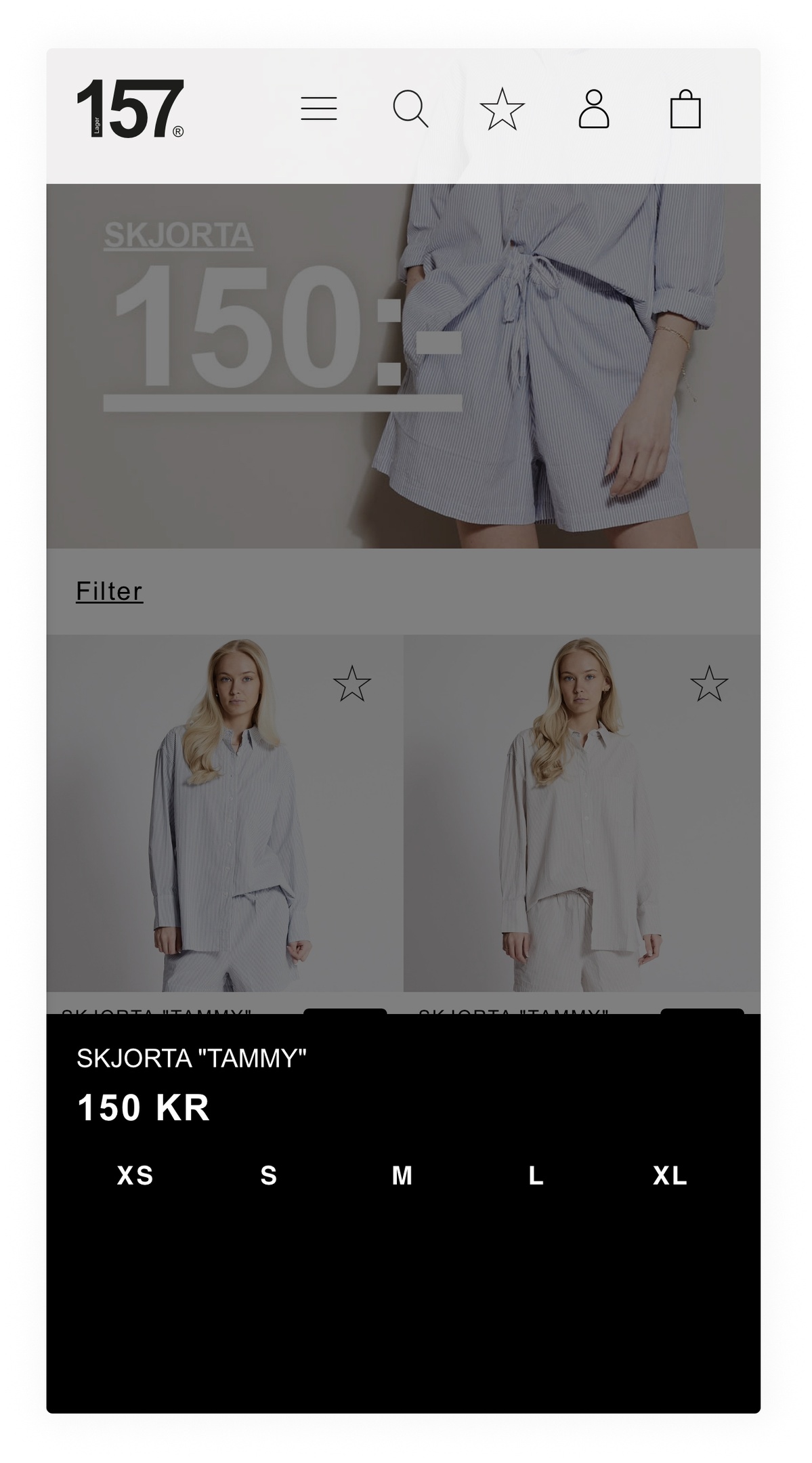Image resolution: width=812 pixels, height=1463 pixels.
Task: Pick size L
Action: tap(536, 1176)
